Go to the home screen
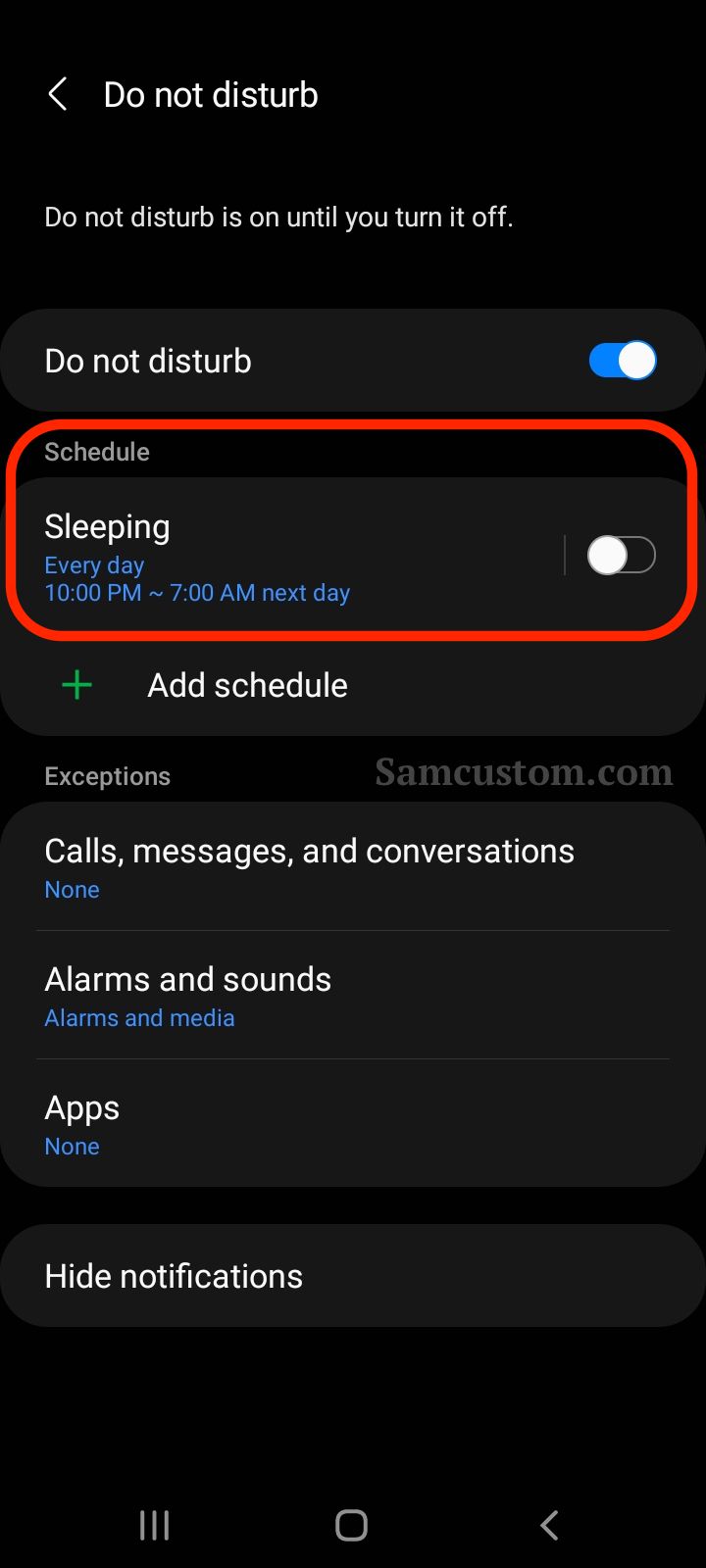Image resolution: width=706 pixels, height=1568 pixels. [351, 1525]
